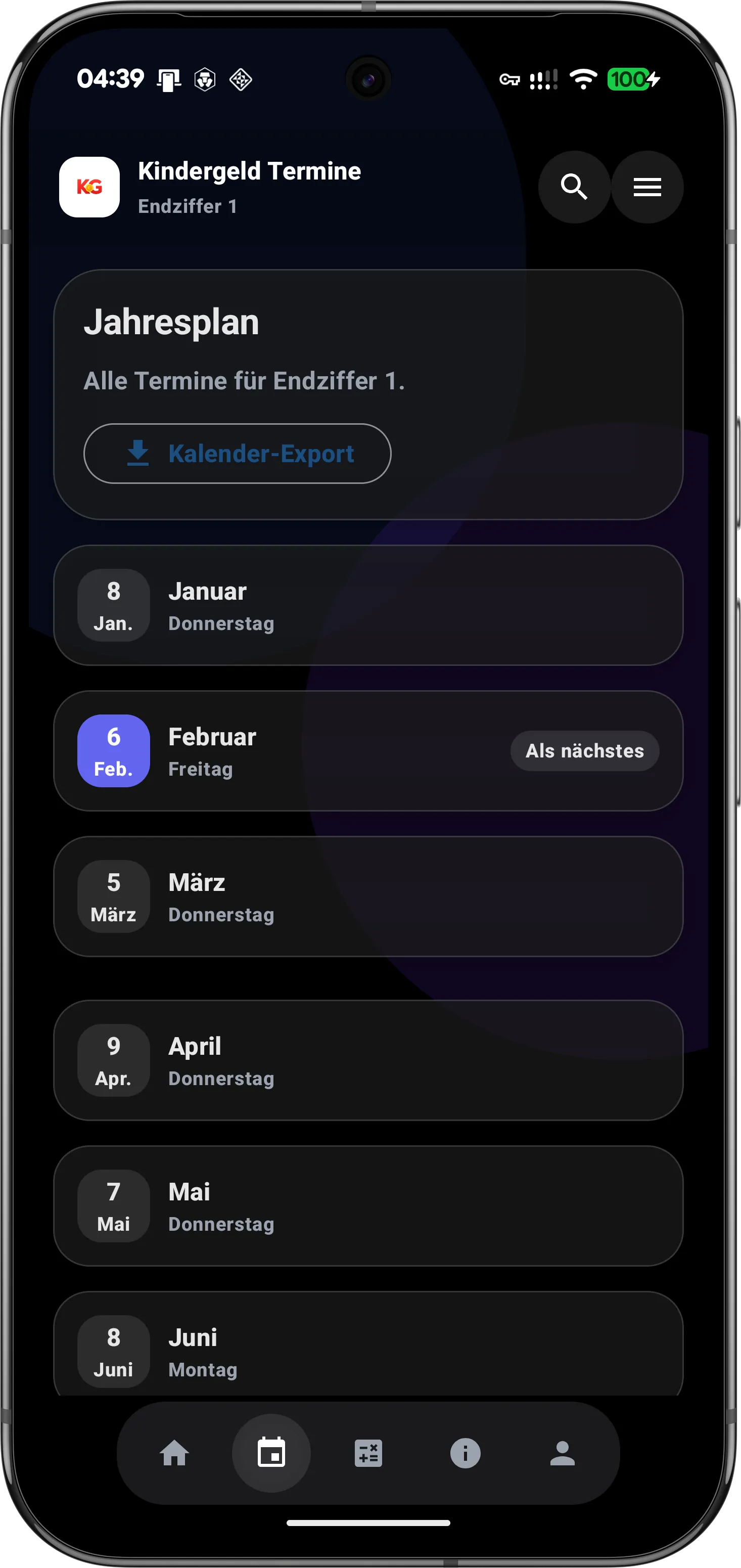Tap the Kalender-Export button
Screen dimensions: 741x1568
coord(237,454)
